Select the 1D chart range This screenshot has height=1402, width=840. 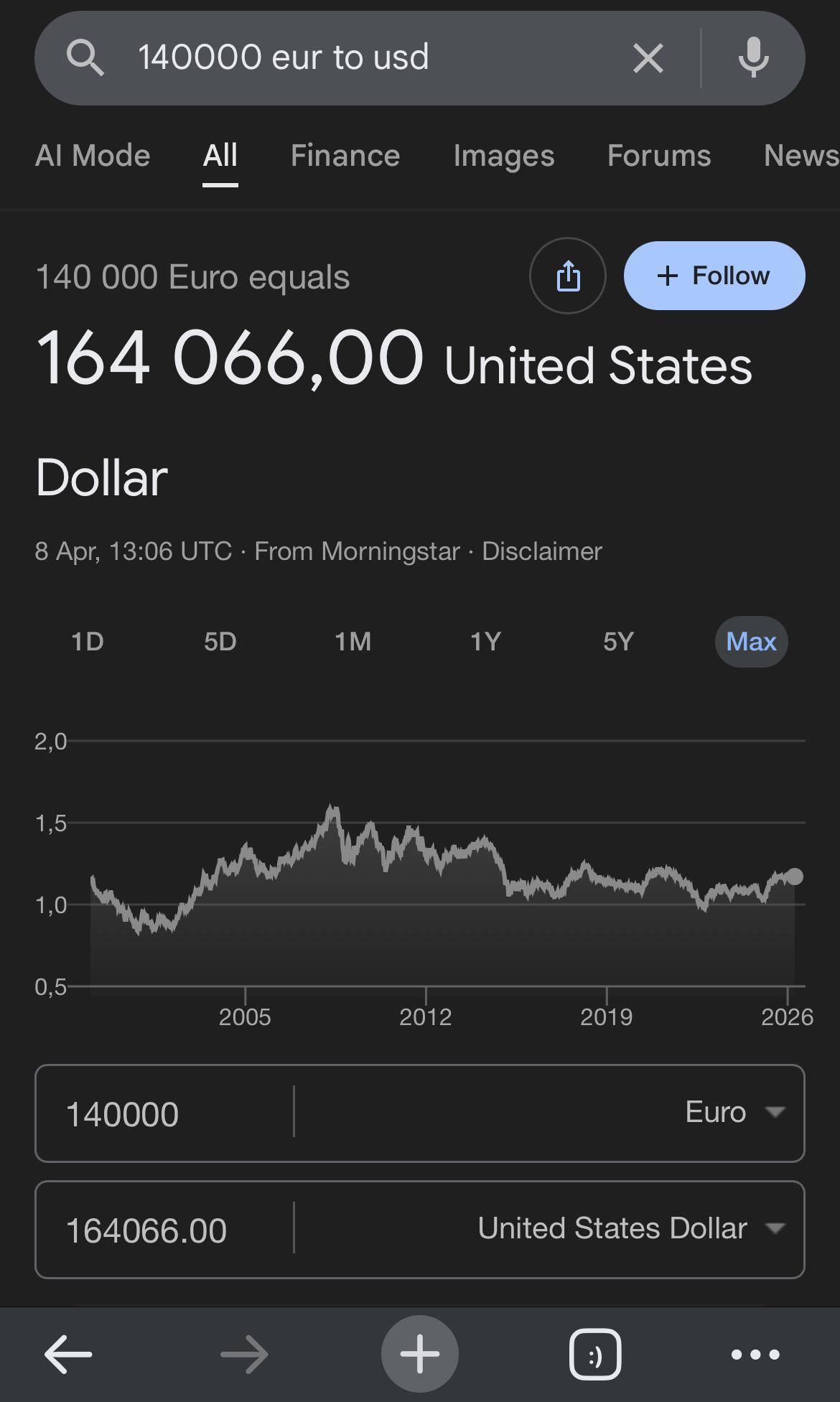point(88,641)
